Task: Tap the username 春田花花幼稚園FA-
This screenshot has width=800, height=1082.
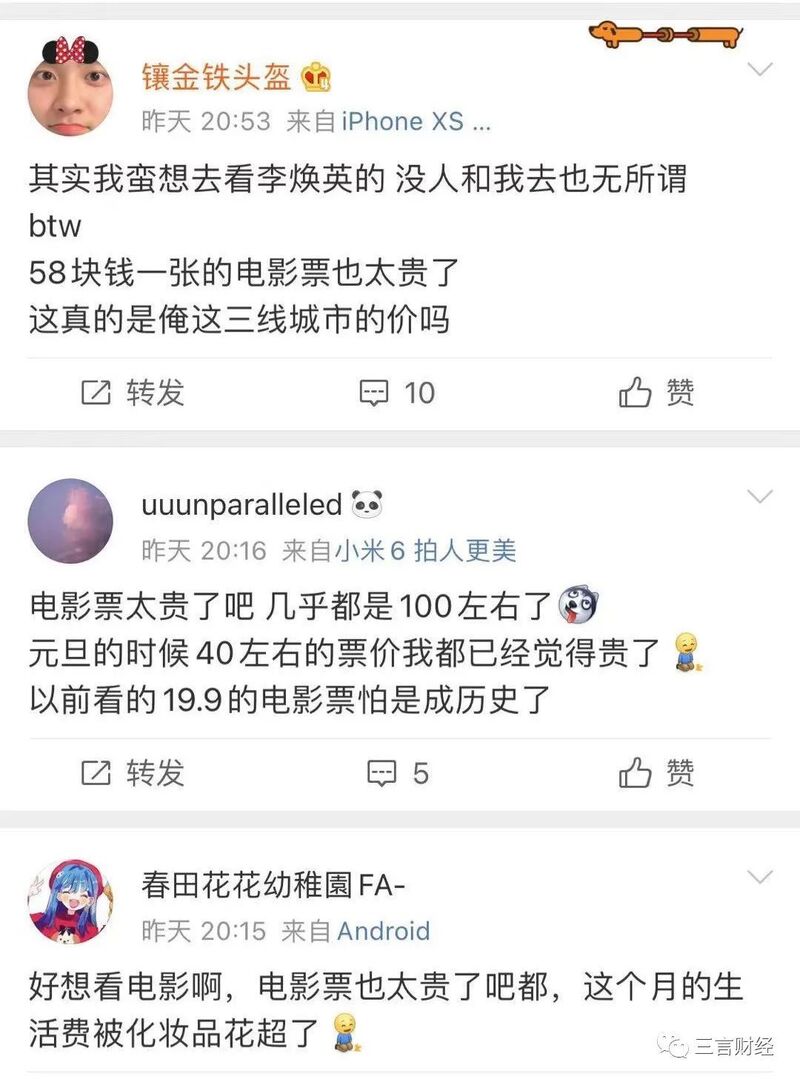Action: point(277,885)
